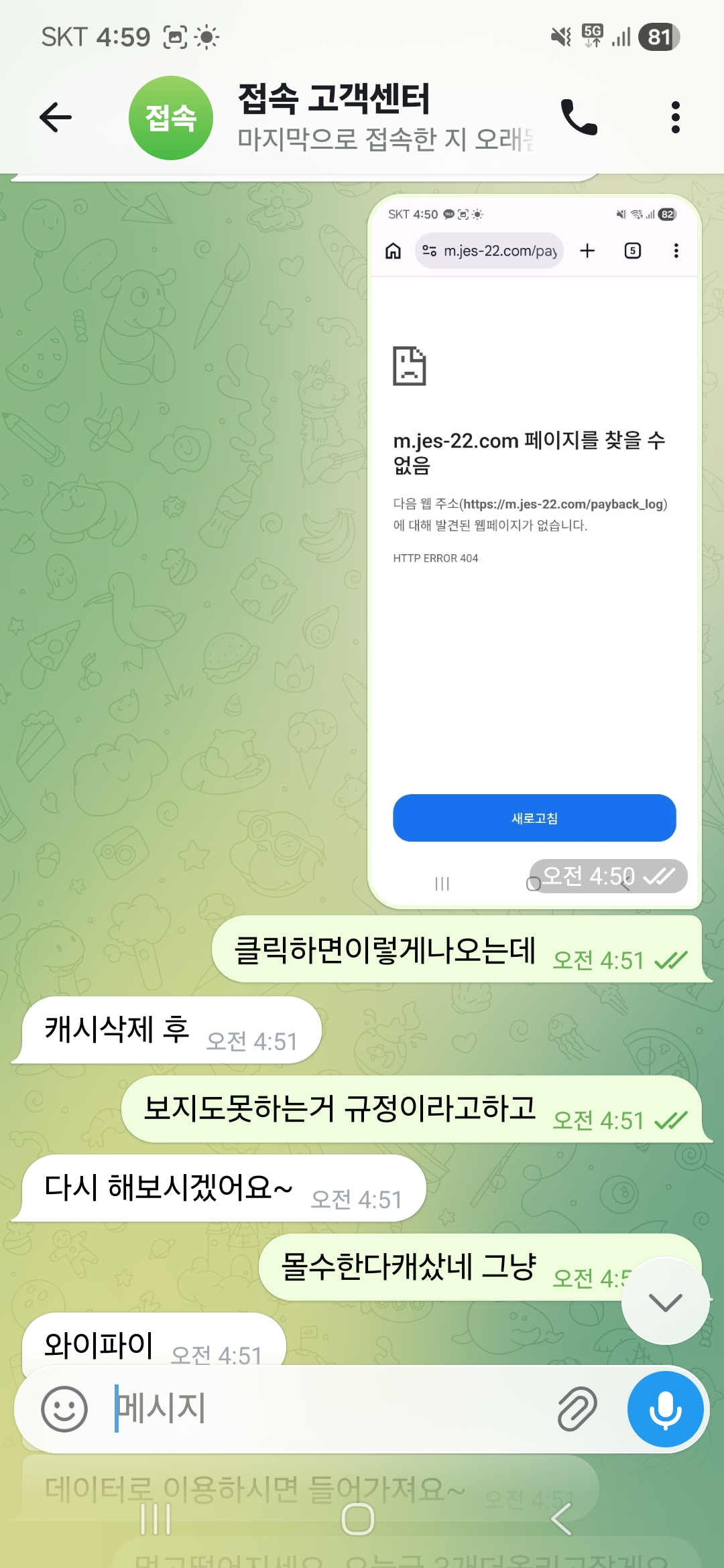Tap the system home button

[358, 1519]
